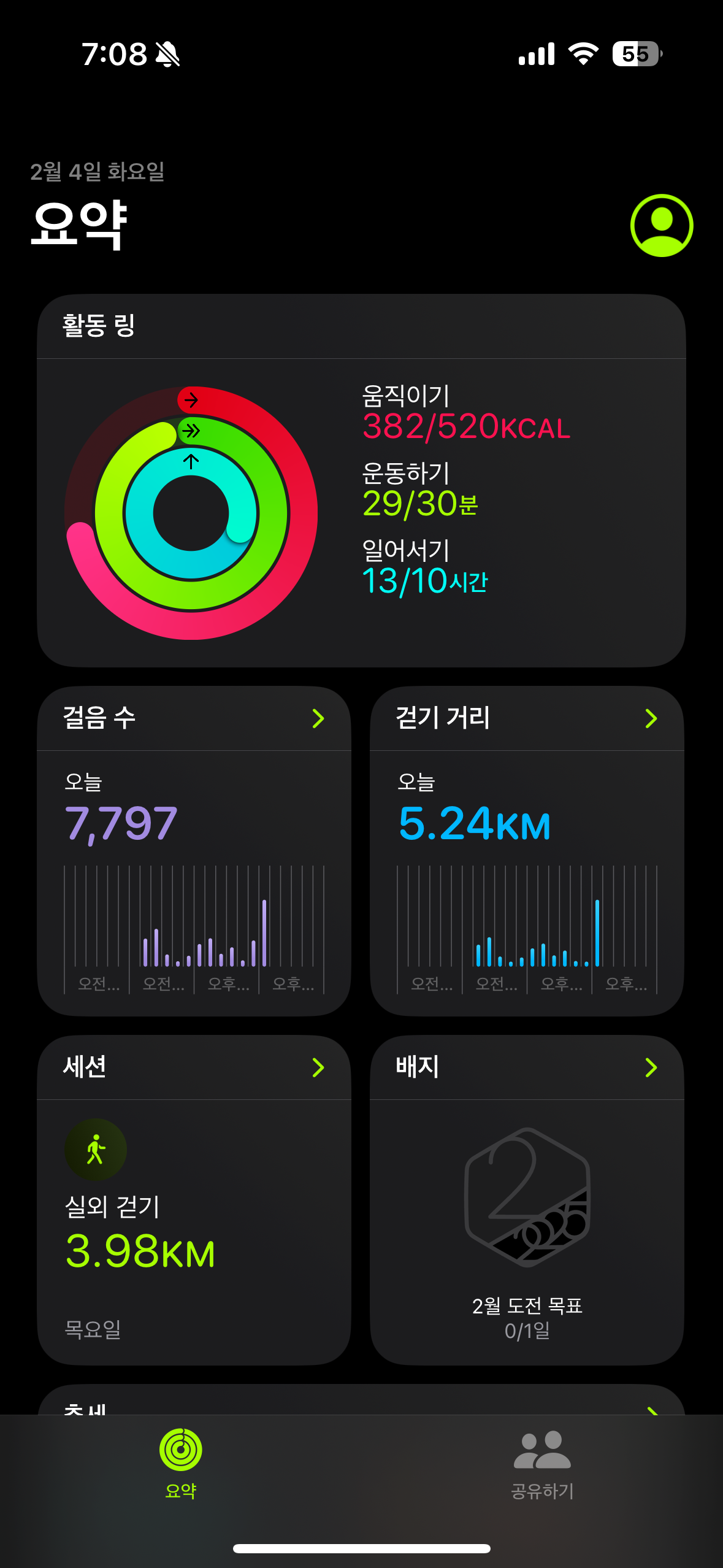Switch to the 공유하기 sharing tab
This screenshot has width=723, height=1568.
coord(542,1463)
